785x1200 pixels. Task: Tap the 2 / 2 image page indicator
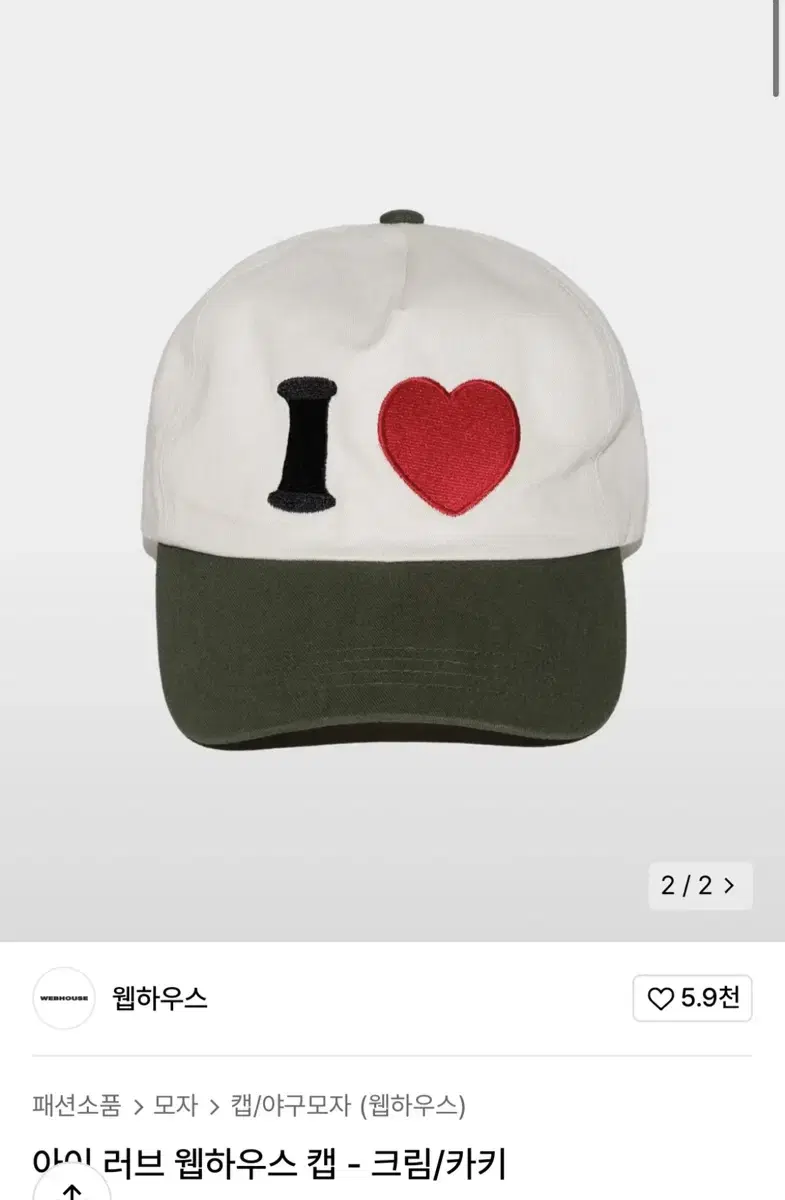coord(698,885)
